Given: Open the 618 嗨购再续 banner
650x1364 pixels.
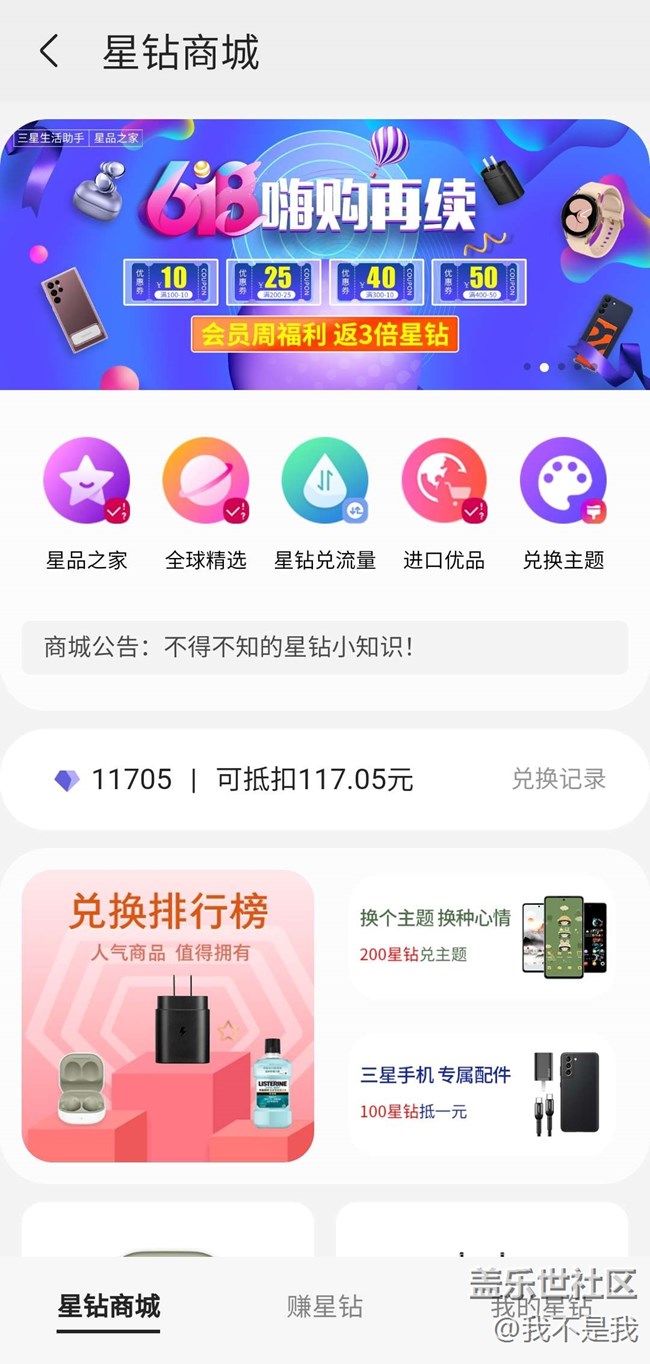Looking at the screenshot, I should 325,255.
